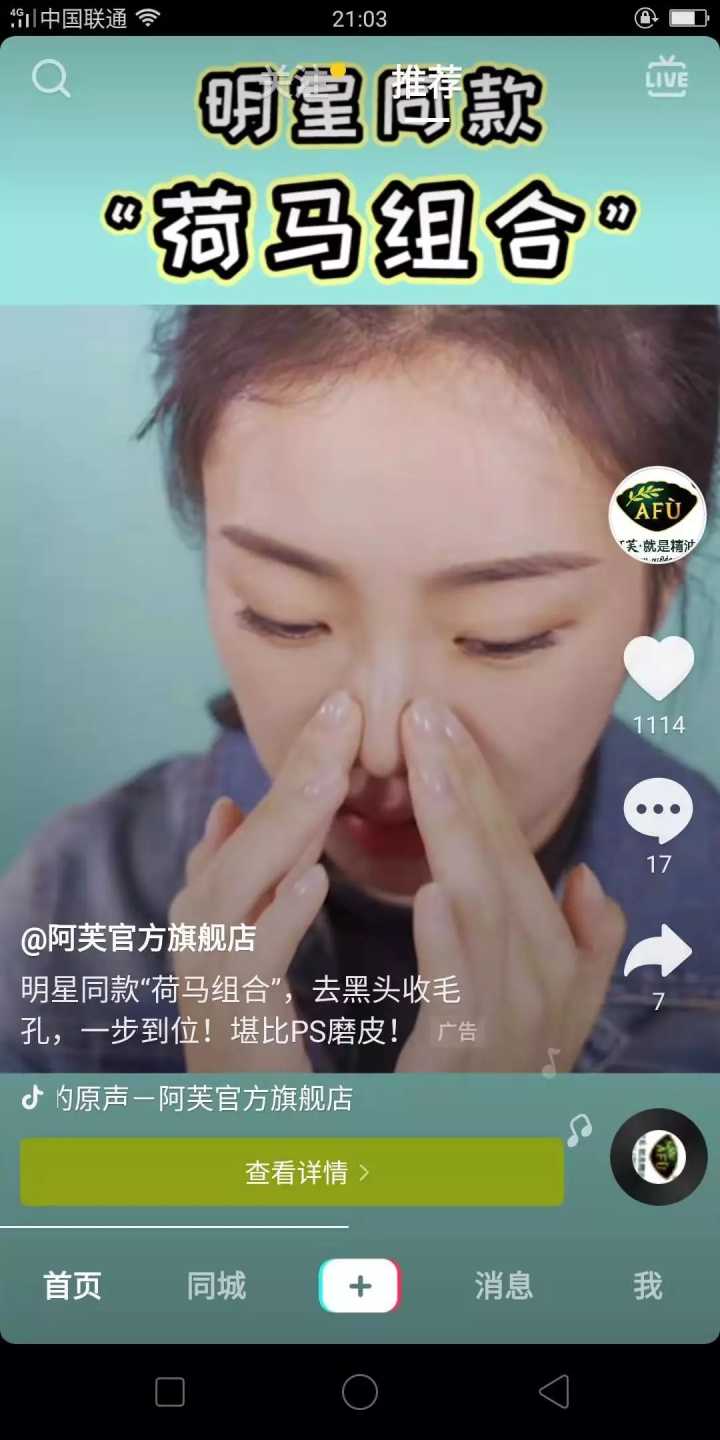Share this video with the arrow
Viewport: 720px width, 1440px height.
click(658, 953)
